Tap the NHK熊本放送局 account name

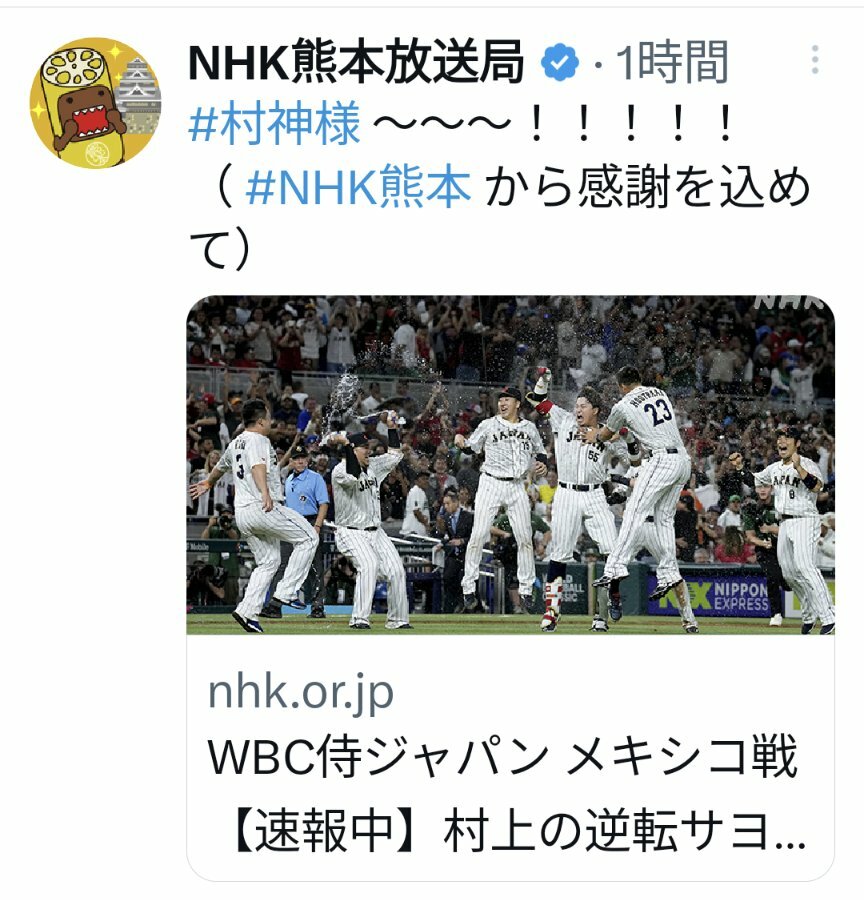click(x=357, y=65)
